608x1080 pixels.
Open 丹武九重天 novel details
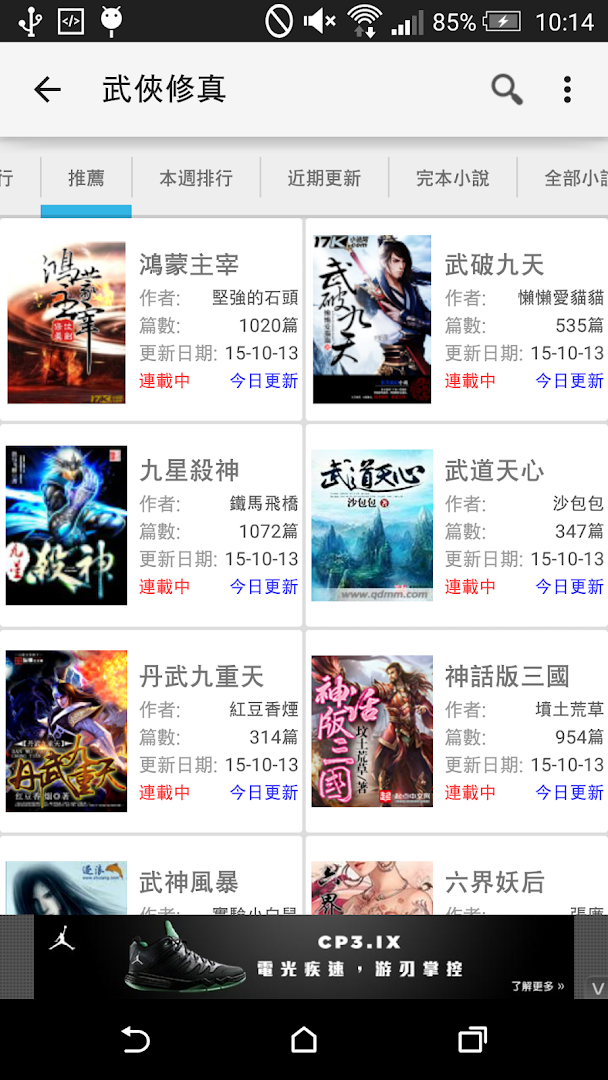[151, 732]
